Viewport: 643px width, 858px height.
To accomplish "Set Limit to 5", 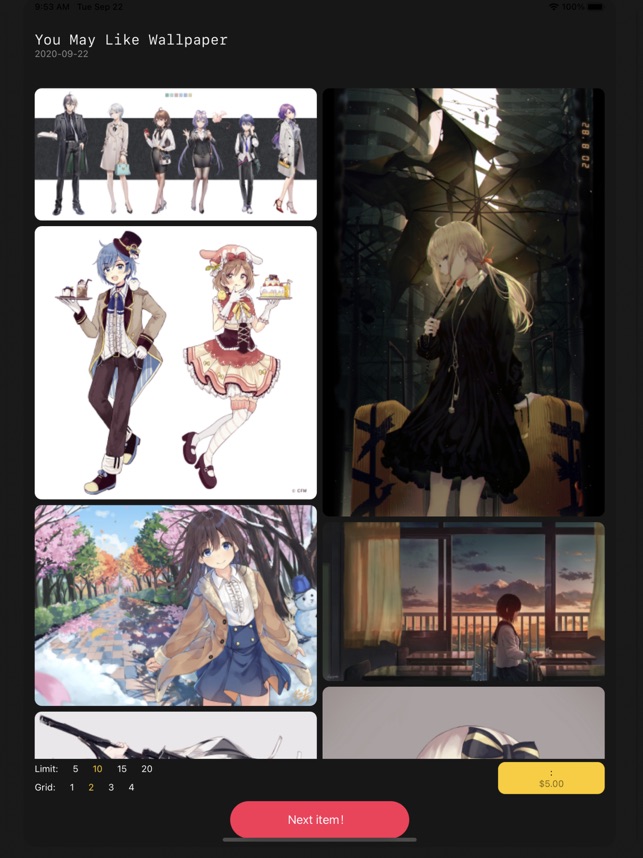I will (x=75, y=769).
